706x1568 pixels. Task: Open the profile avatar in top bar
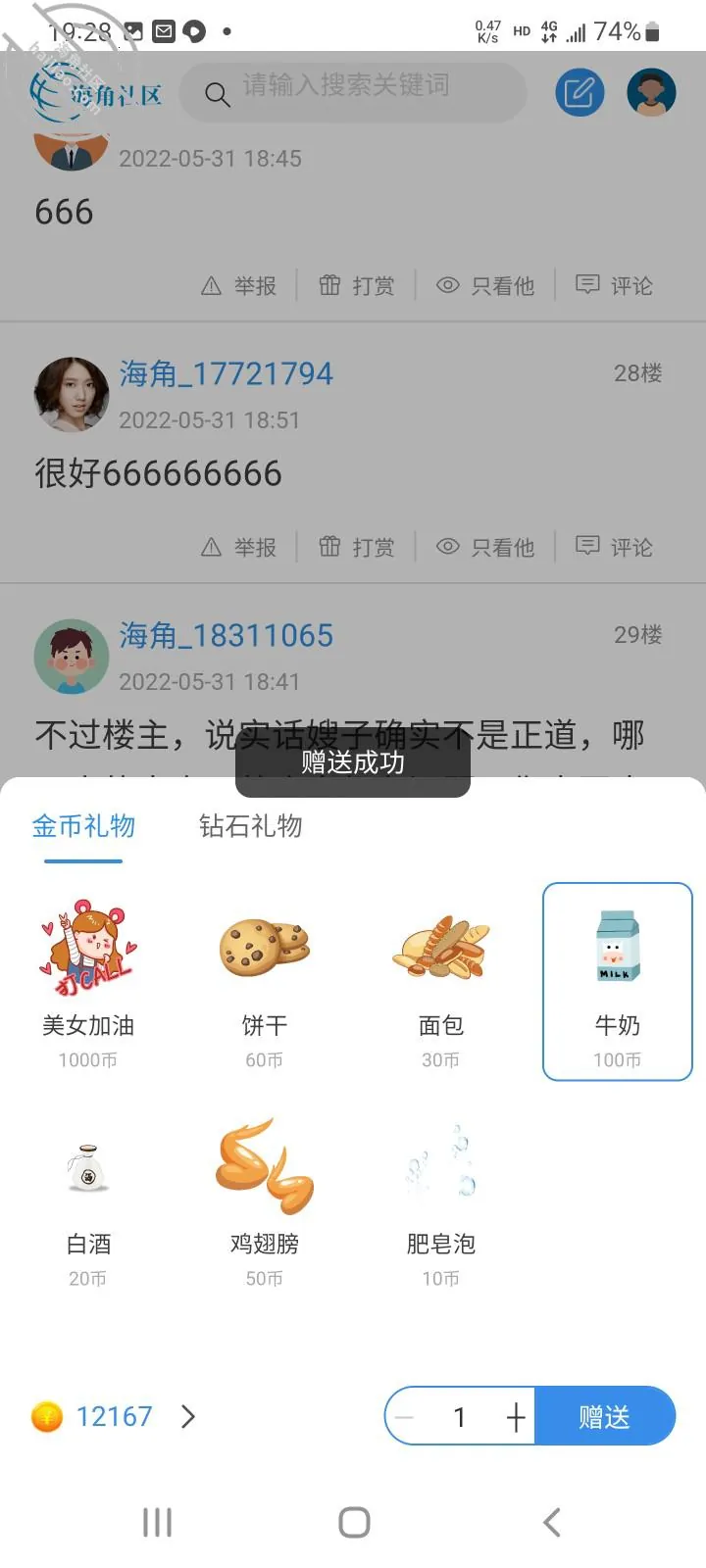[651, 92]
